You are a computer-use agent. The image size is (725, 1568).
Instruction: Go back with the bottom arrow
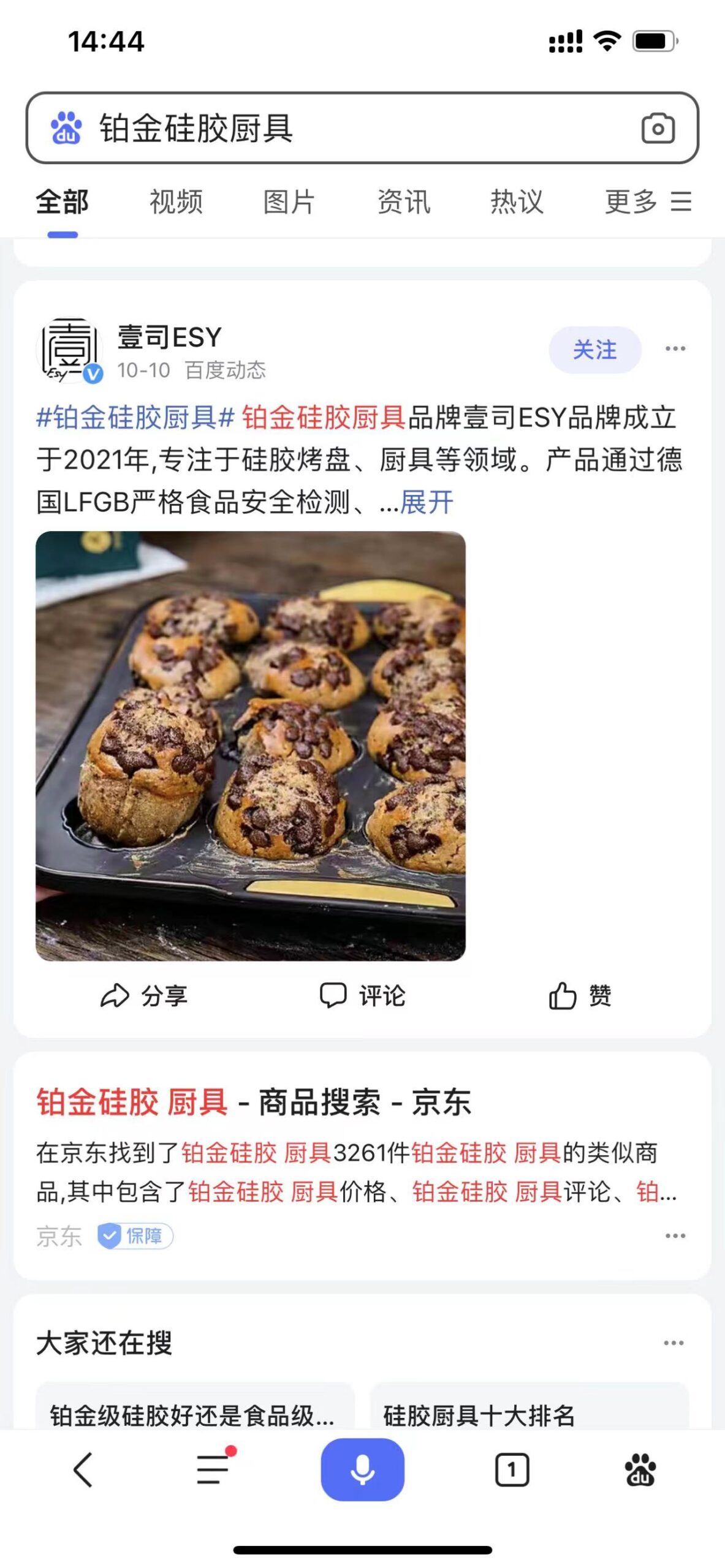point(83,1470)
